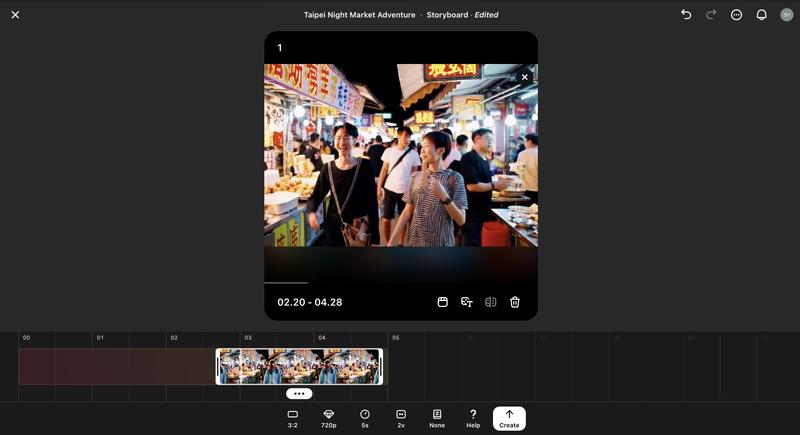Viewport: 800px width, 435px height.
Task: Open the notifications bell
Action: (762, 15)
